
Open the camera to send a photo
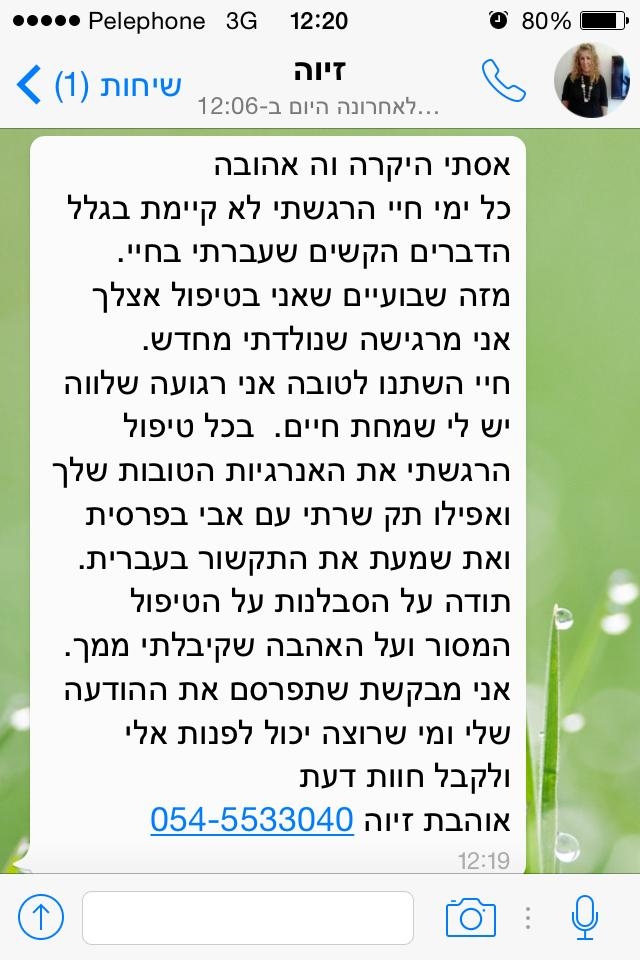(x=471, y=916)
